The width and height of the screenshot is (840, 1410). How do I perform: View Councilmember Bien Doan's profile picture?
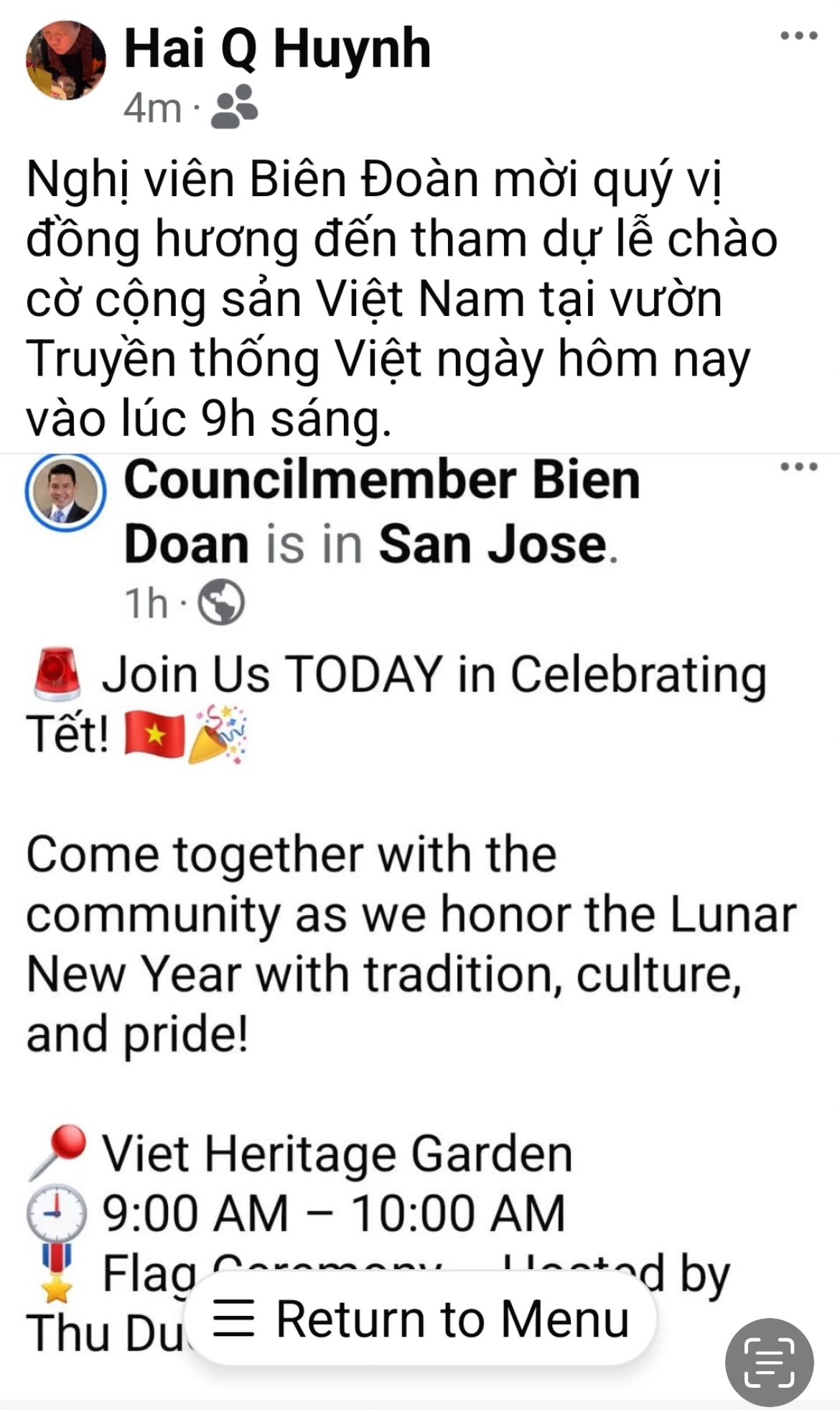click(x=65, y=492)
